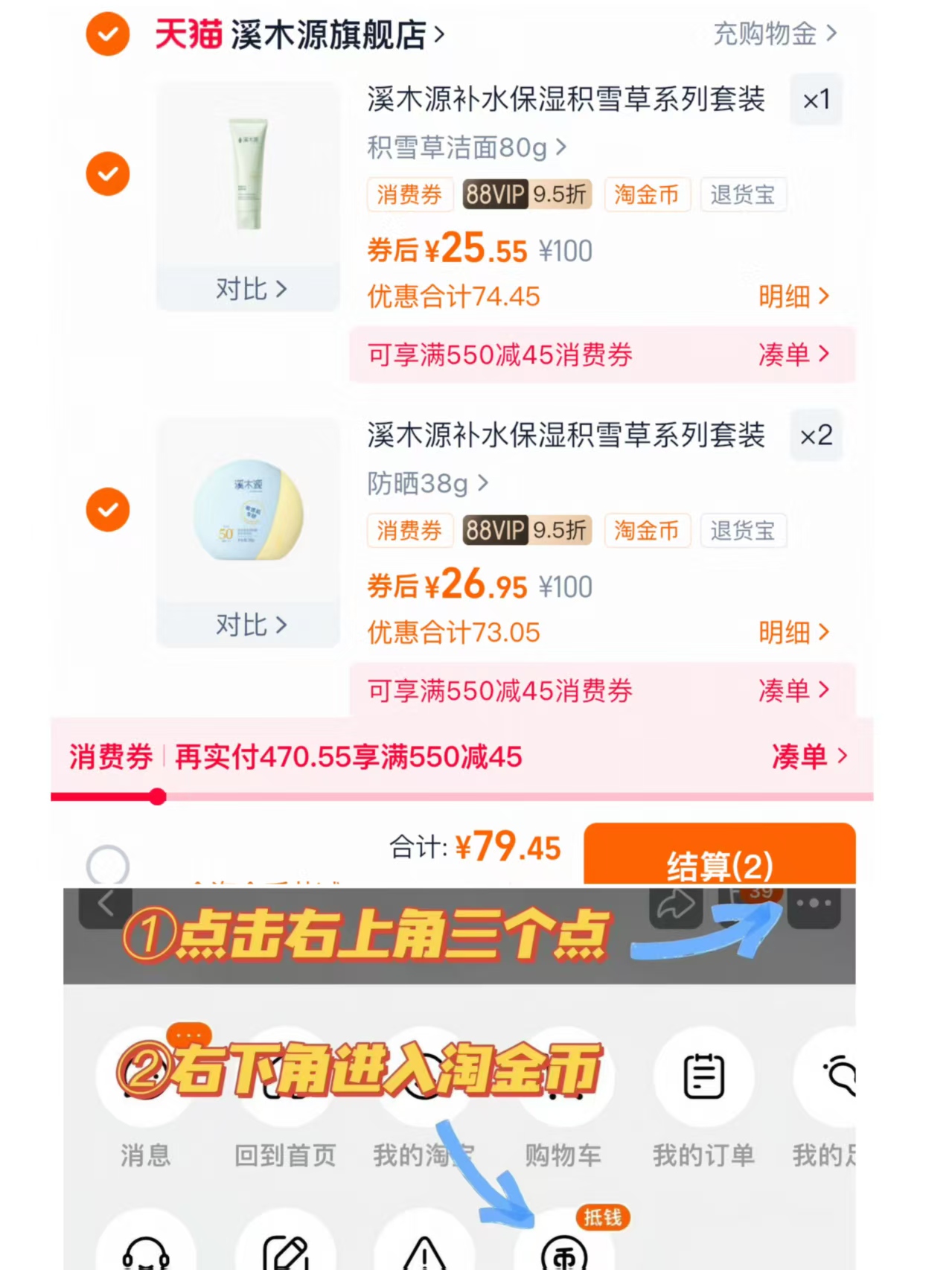952x1270 pixels.
Task: Uncheck the 积雪草洁面80g item checkbox
Action: (x=107, y=173)
